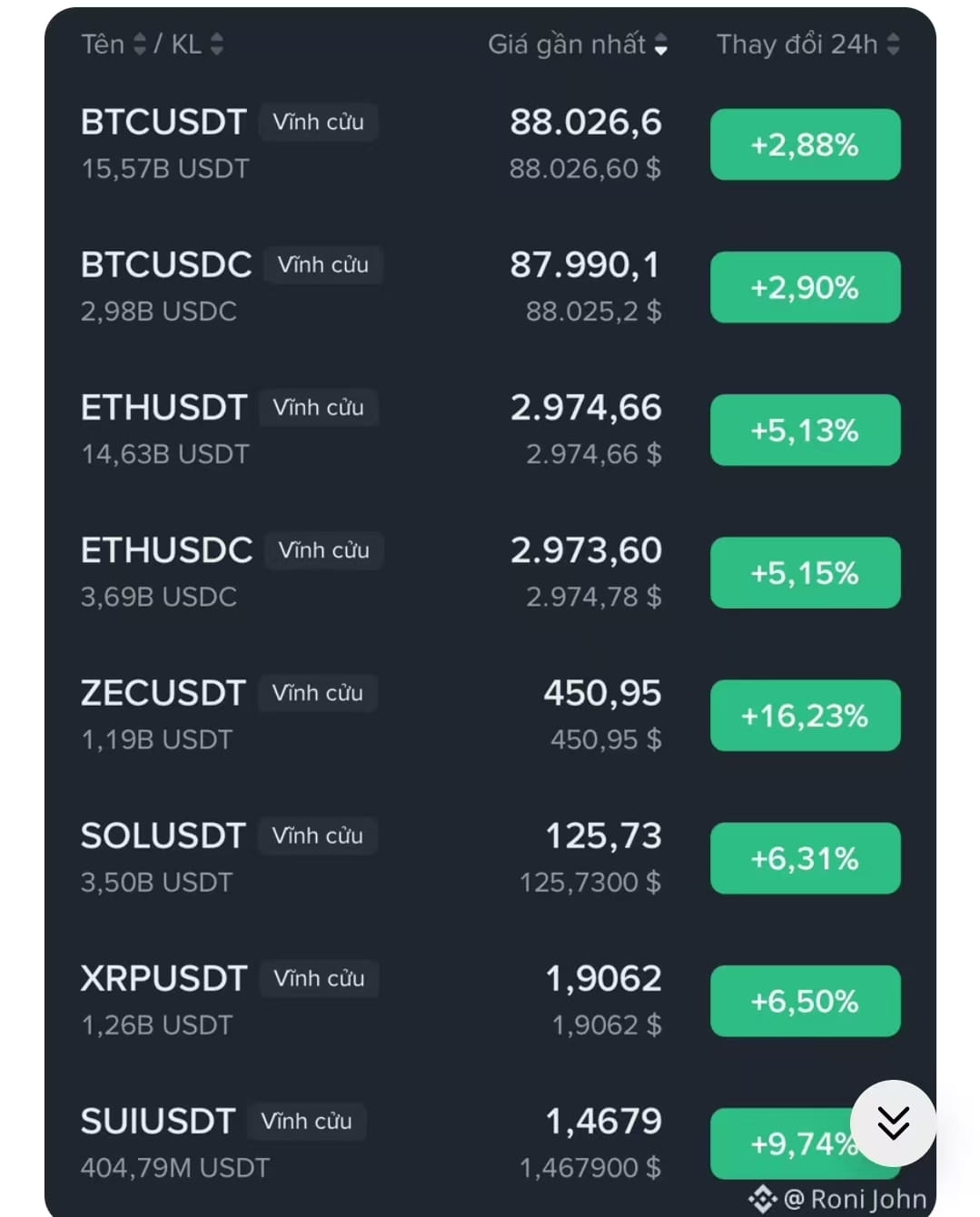Sort the list by volume (KL)
The height and width of the screenshot is (1217, 980).
pos(196,44)
